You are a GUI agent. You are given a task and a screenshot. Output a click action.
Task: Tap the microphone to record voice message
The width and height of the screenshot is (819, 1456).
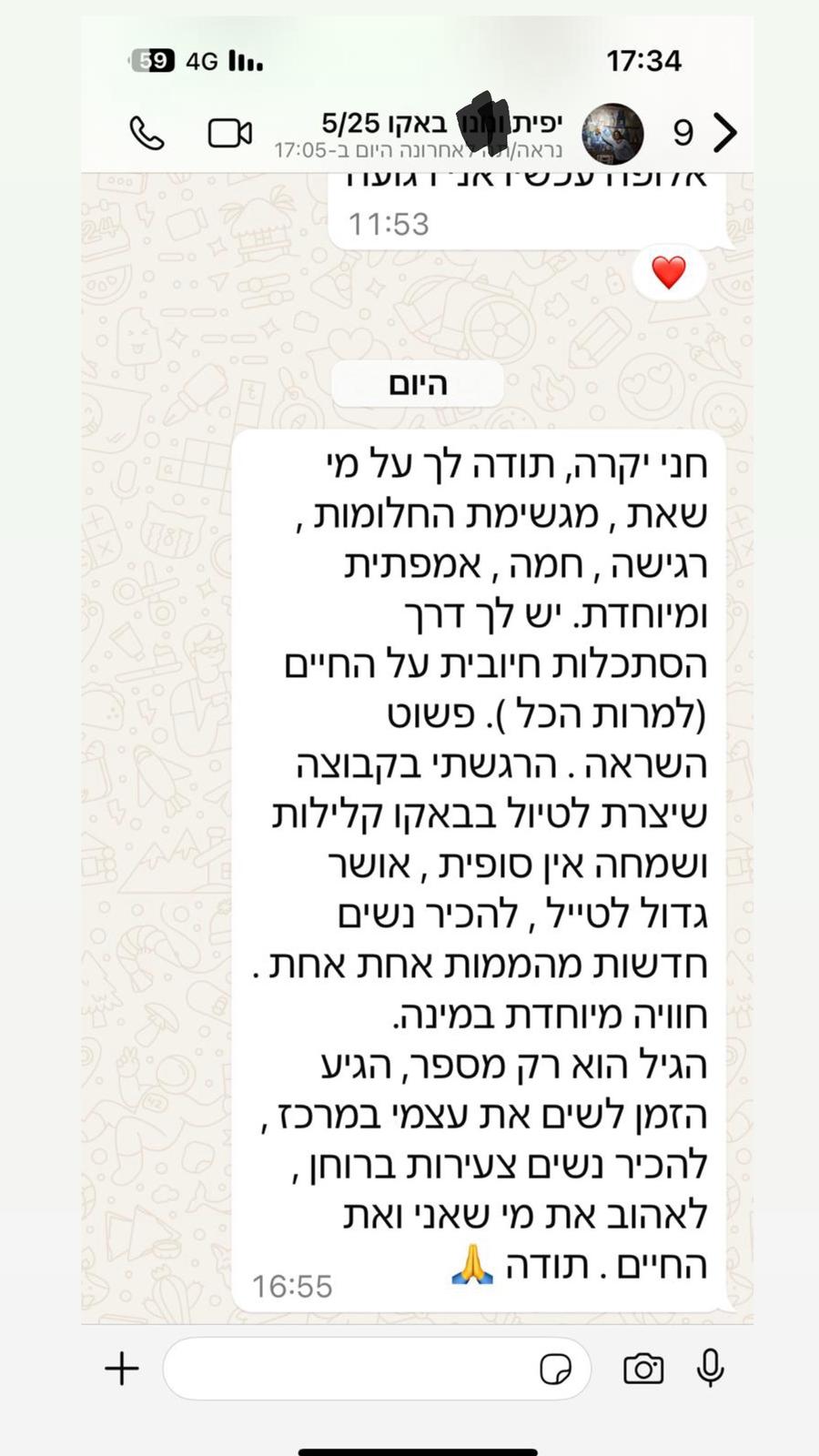tap(710, 1368)
